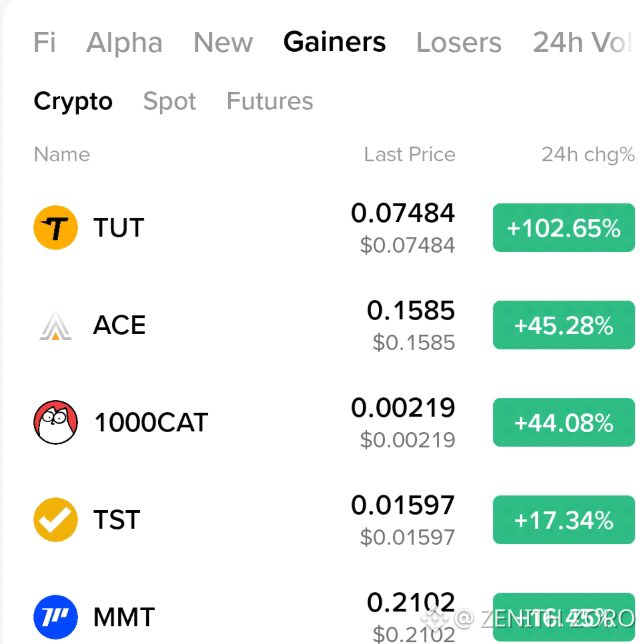Select the Crypto filter
This screenshot has height=644, width=644.
click(x=73, y=101)
